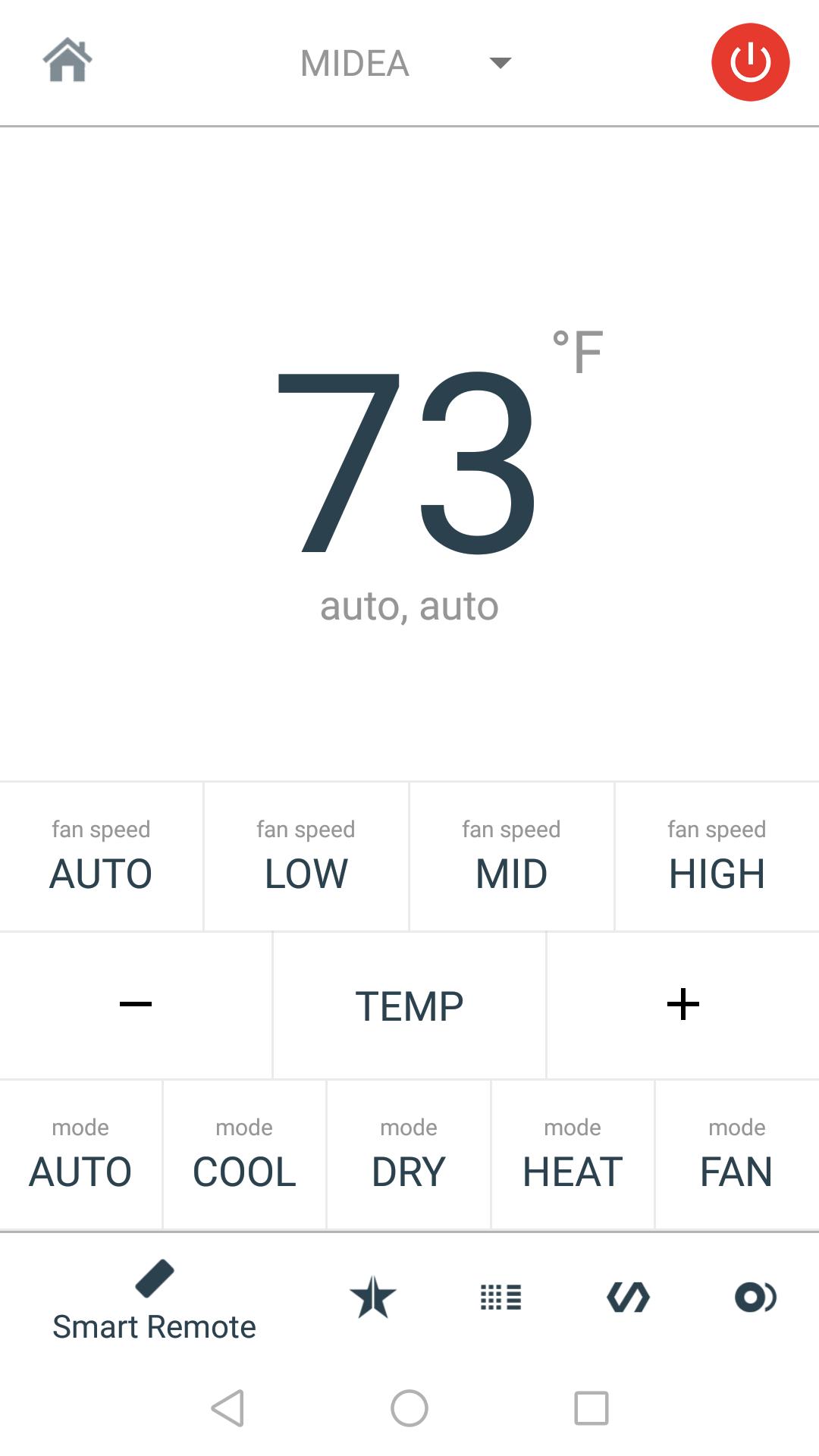Screen dimensions: 819x1456
Task: Open the signal circle tab
Action: pos(755,1298)
